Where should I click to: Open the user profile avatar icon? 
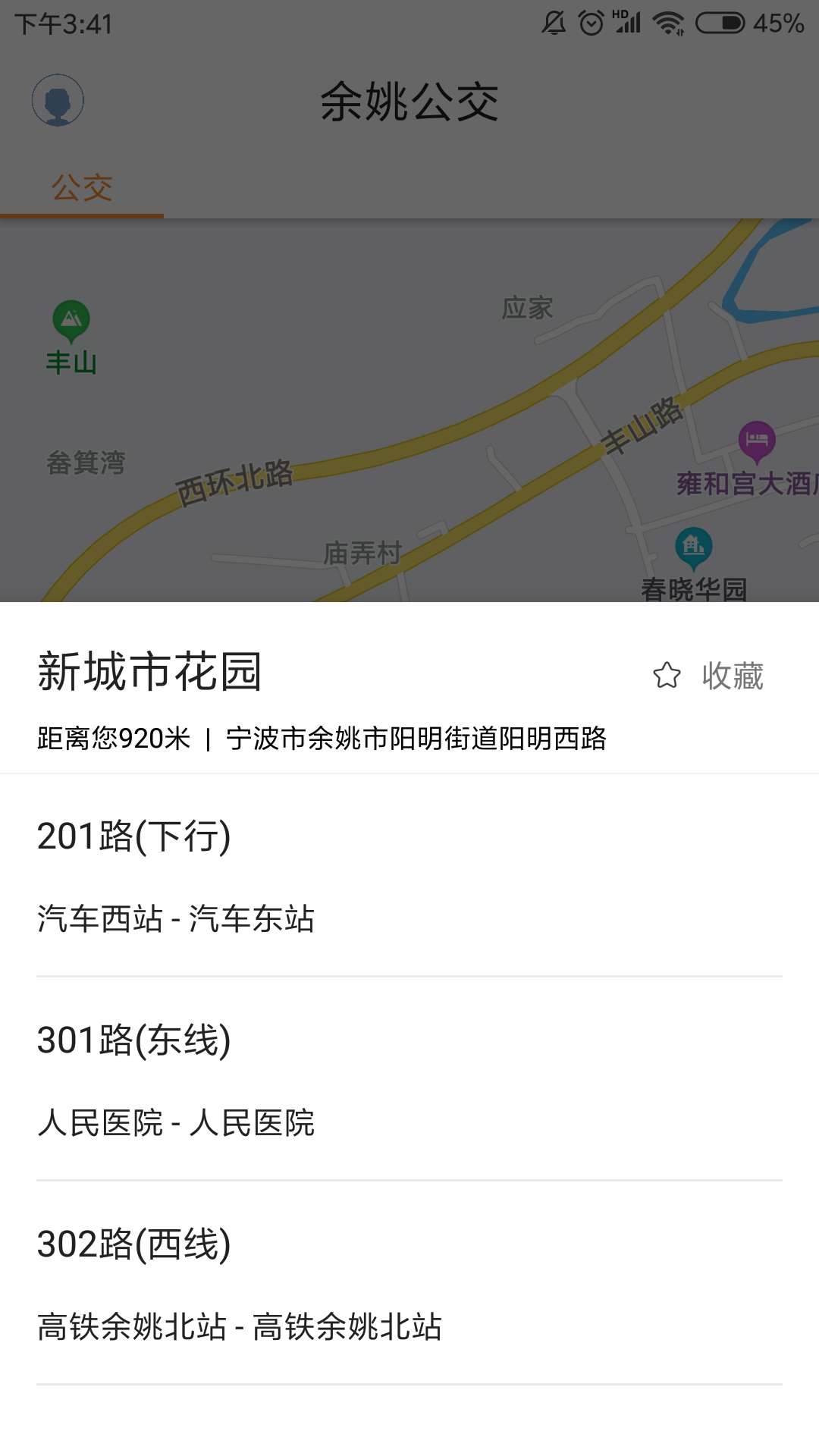tap(57, 99)
